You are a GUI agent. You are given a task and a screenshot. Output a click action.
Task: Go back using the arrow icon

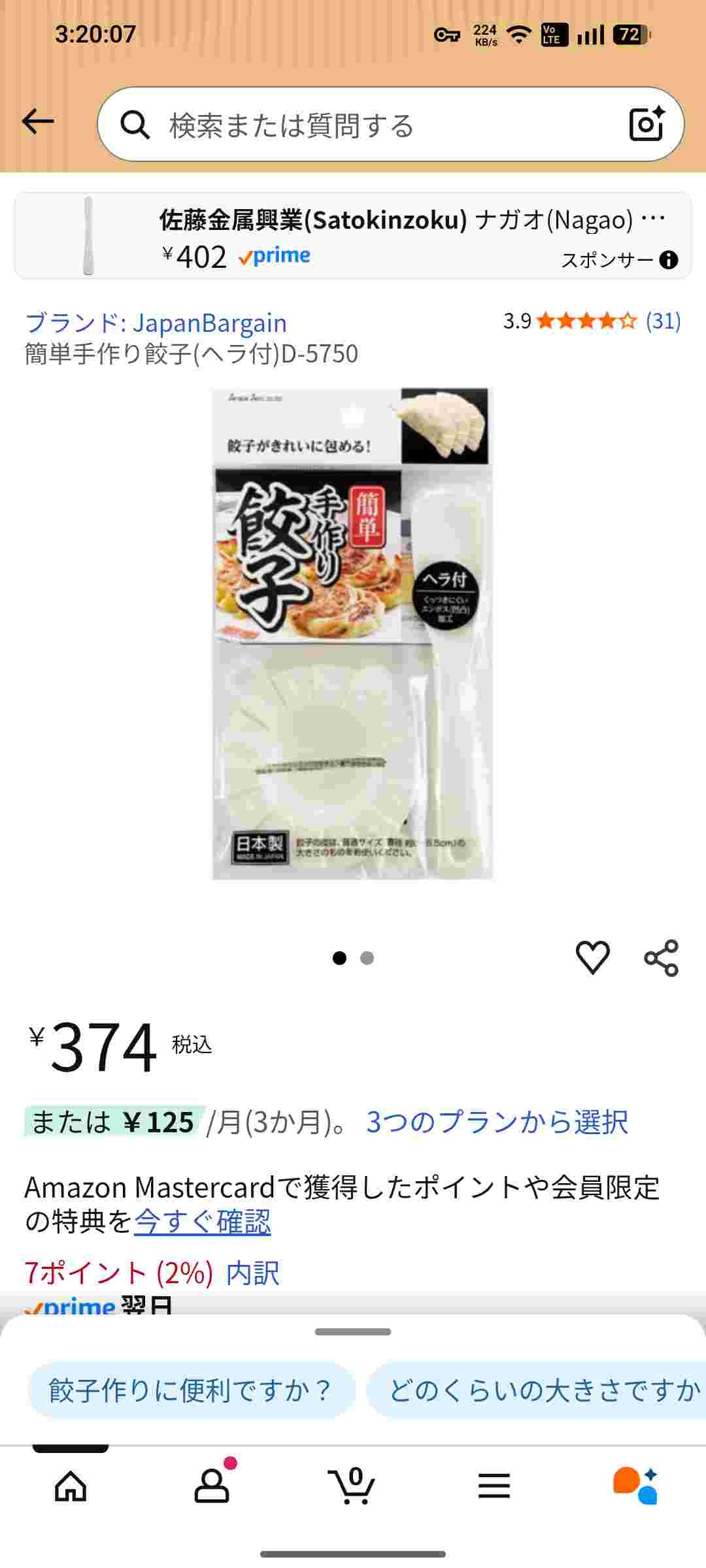pos(38,122)
